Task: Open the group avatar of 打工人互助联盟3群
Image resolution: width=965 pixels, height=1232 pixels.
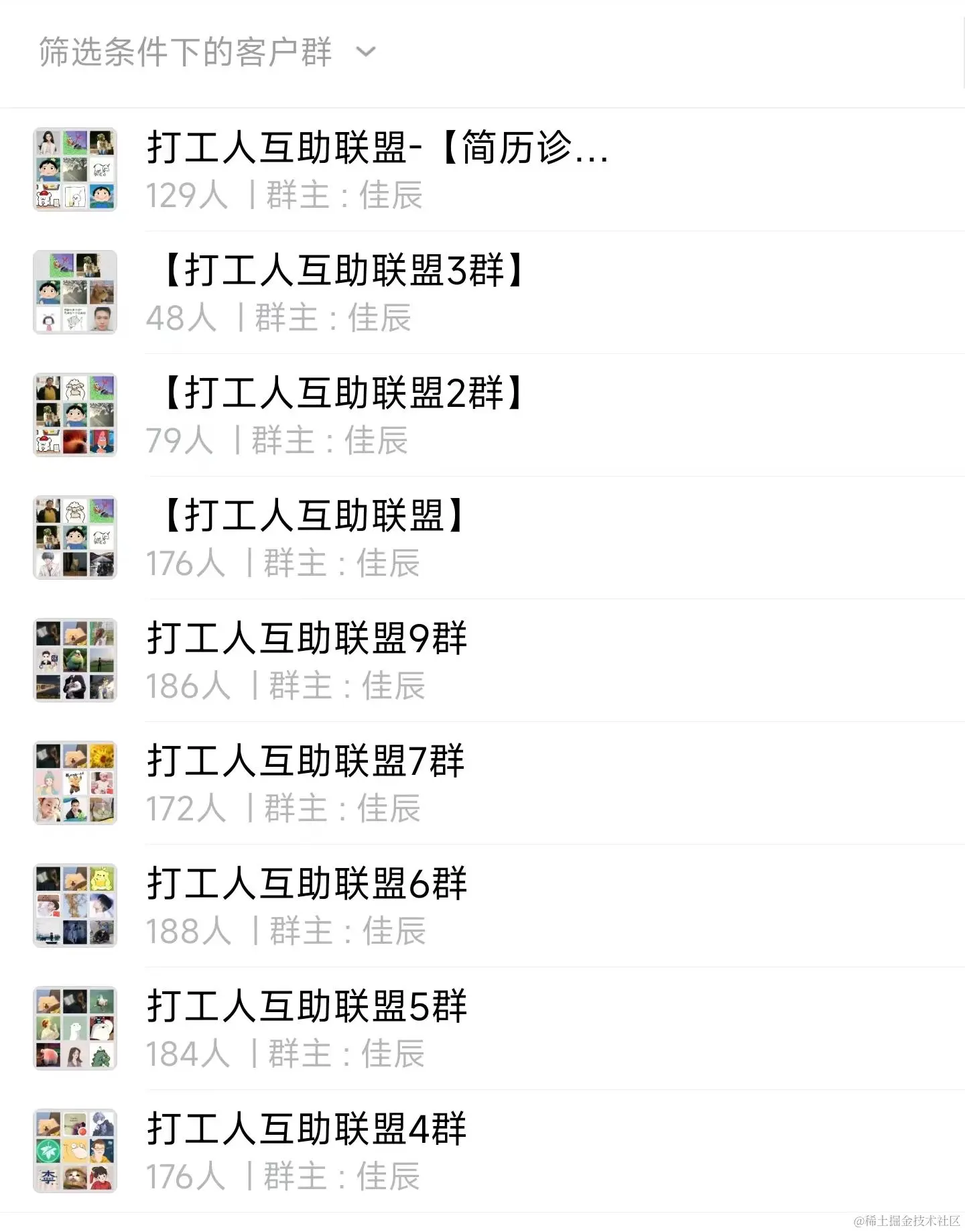Action: (74, 291)
